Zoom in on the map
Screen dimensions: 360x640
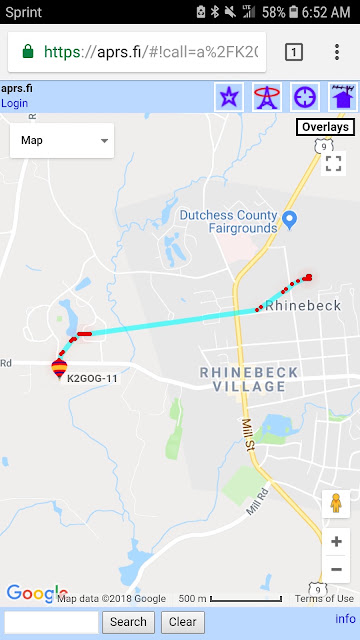click(336, 542)
